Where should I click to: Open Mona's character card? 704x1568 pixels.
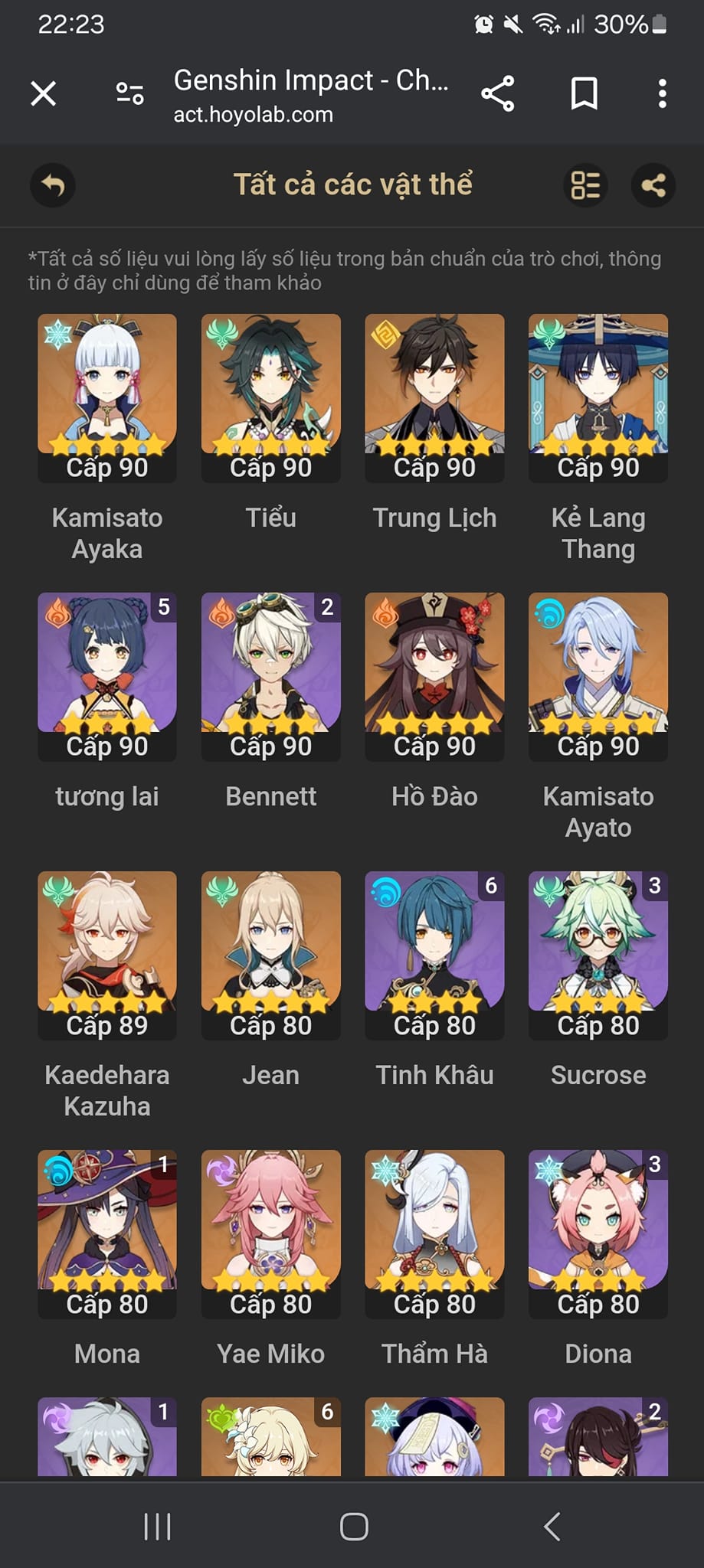(107, 1234)
